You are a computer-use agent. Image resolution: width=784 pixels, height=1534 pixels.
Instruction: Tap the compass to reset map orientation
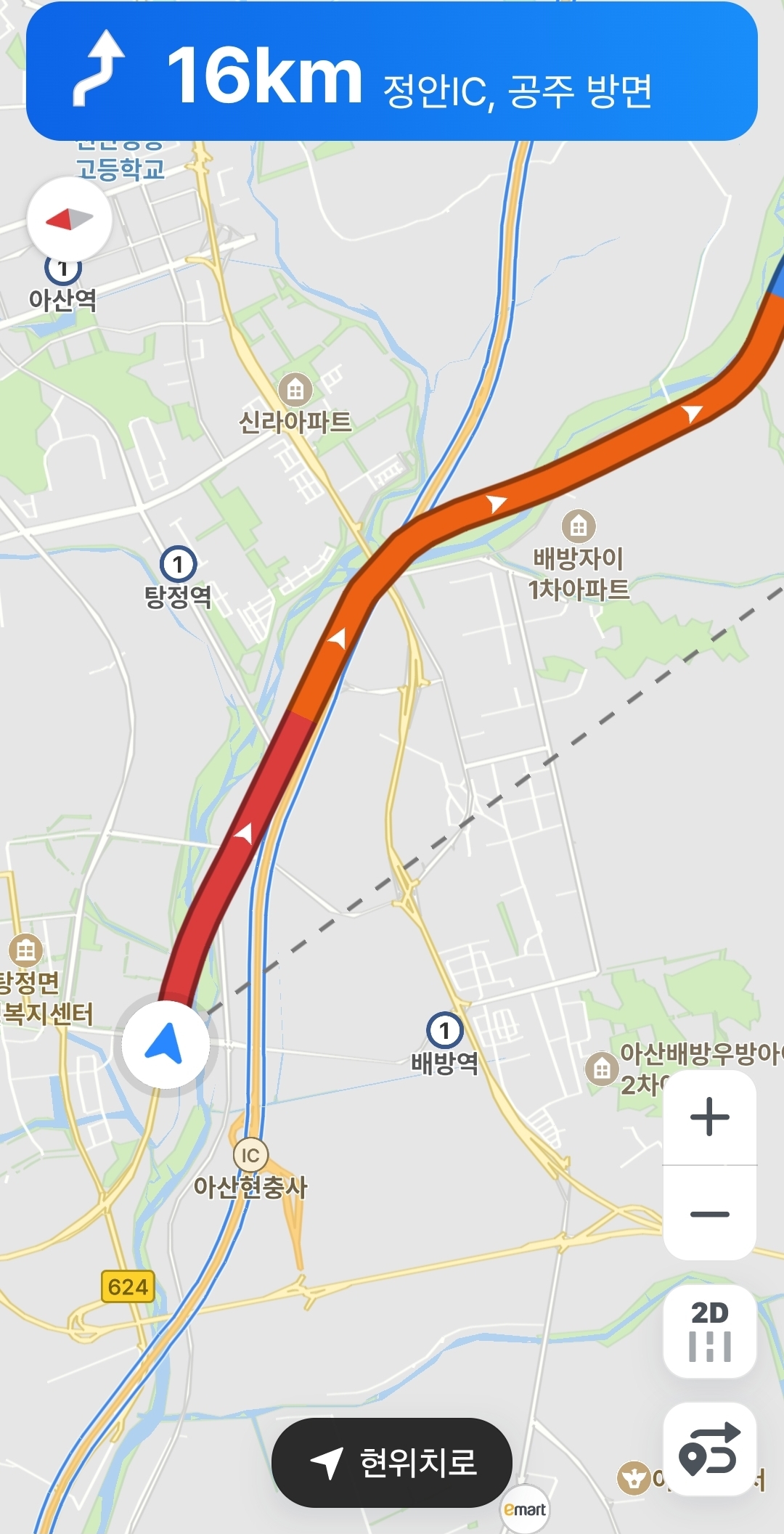point(70,219)
